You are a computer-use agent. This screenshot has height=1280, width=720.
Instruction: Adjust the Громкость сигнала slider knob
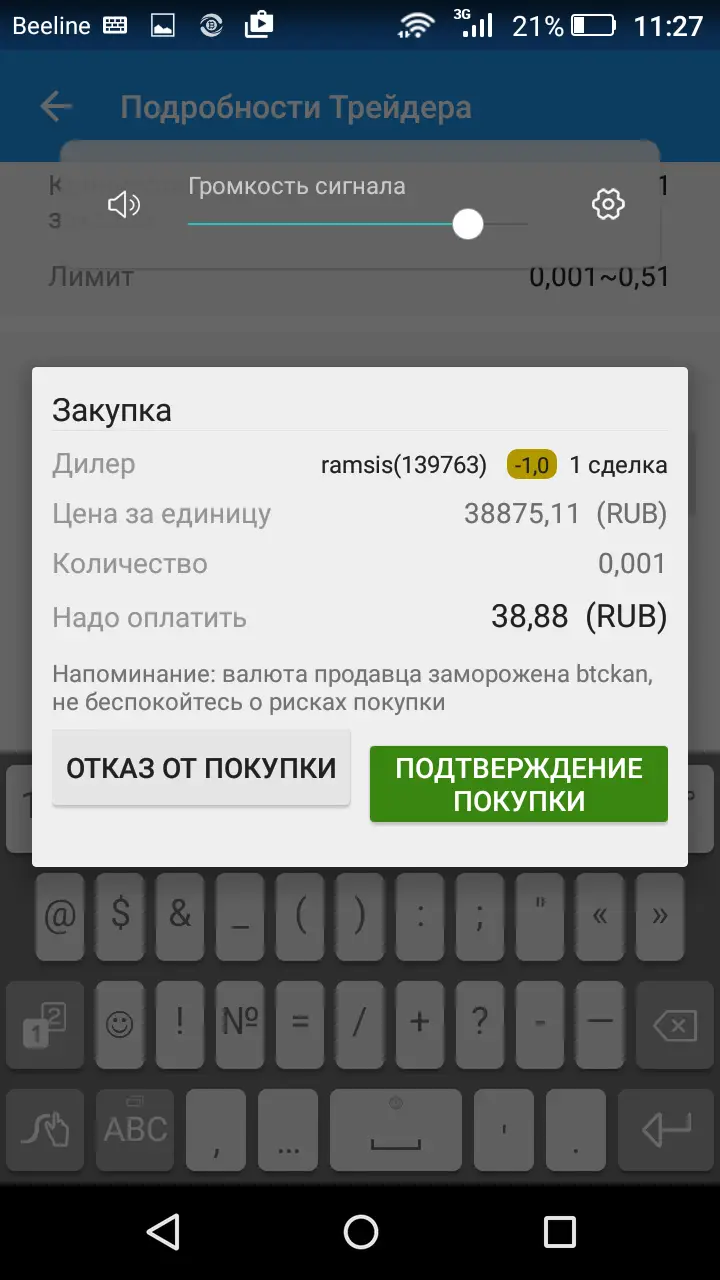pyautogui.click(x=466, y=225)
